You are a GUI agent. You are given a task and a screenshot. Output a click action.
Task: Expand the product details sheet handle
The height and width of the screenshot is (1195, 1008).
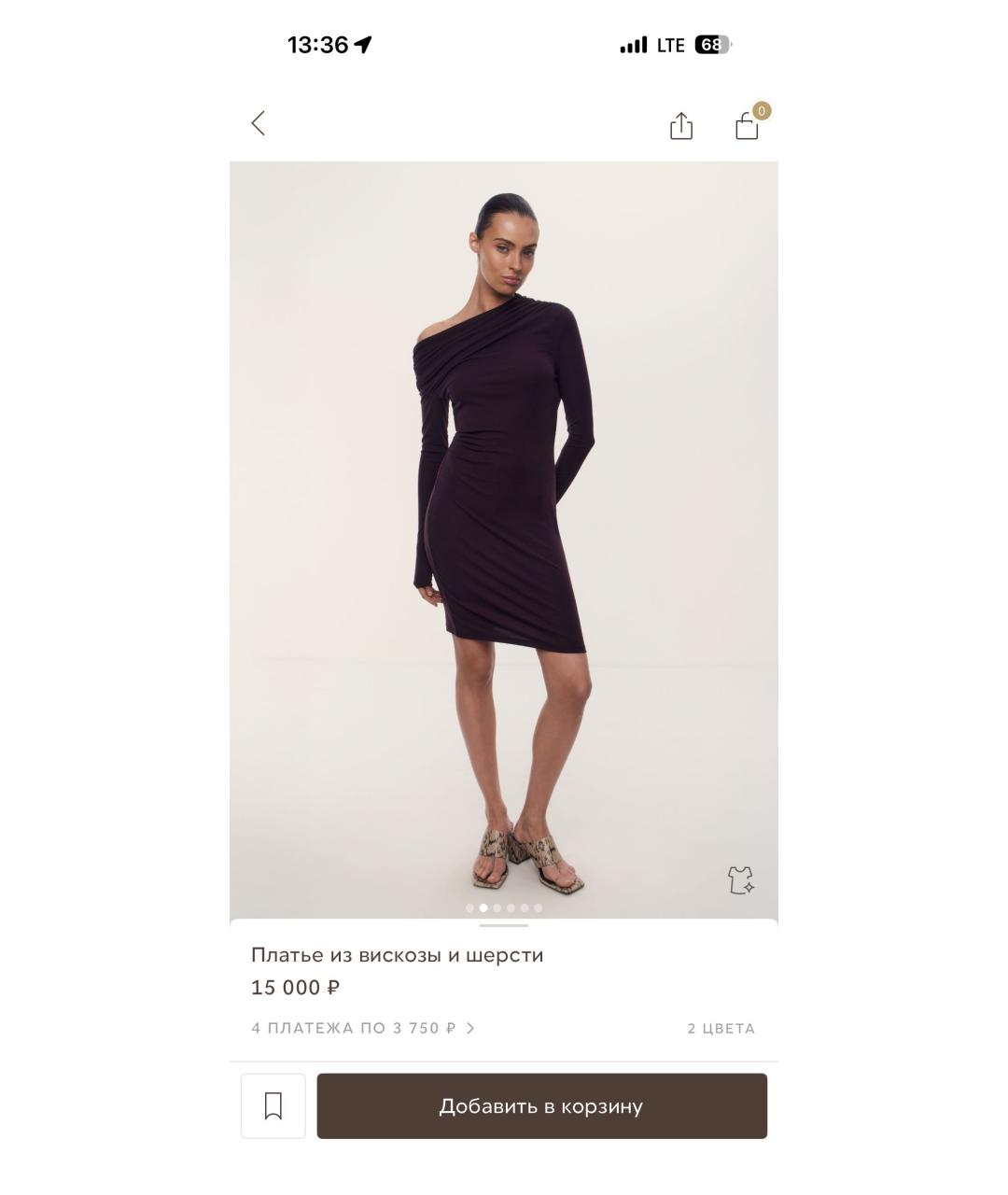point(504,926)
